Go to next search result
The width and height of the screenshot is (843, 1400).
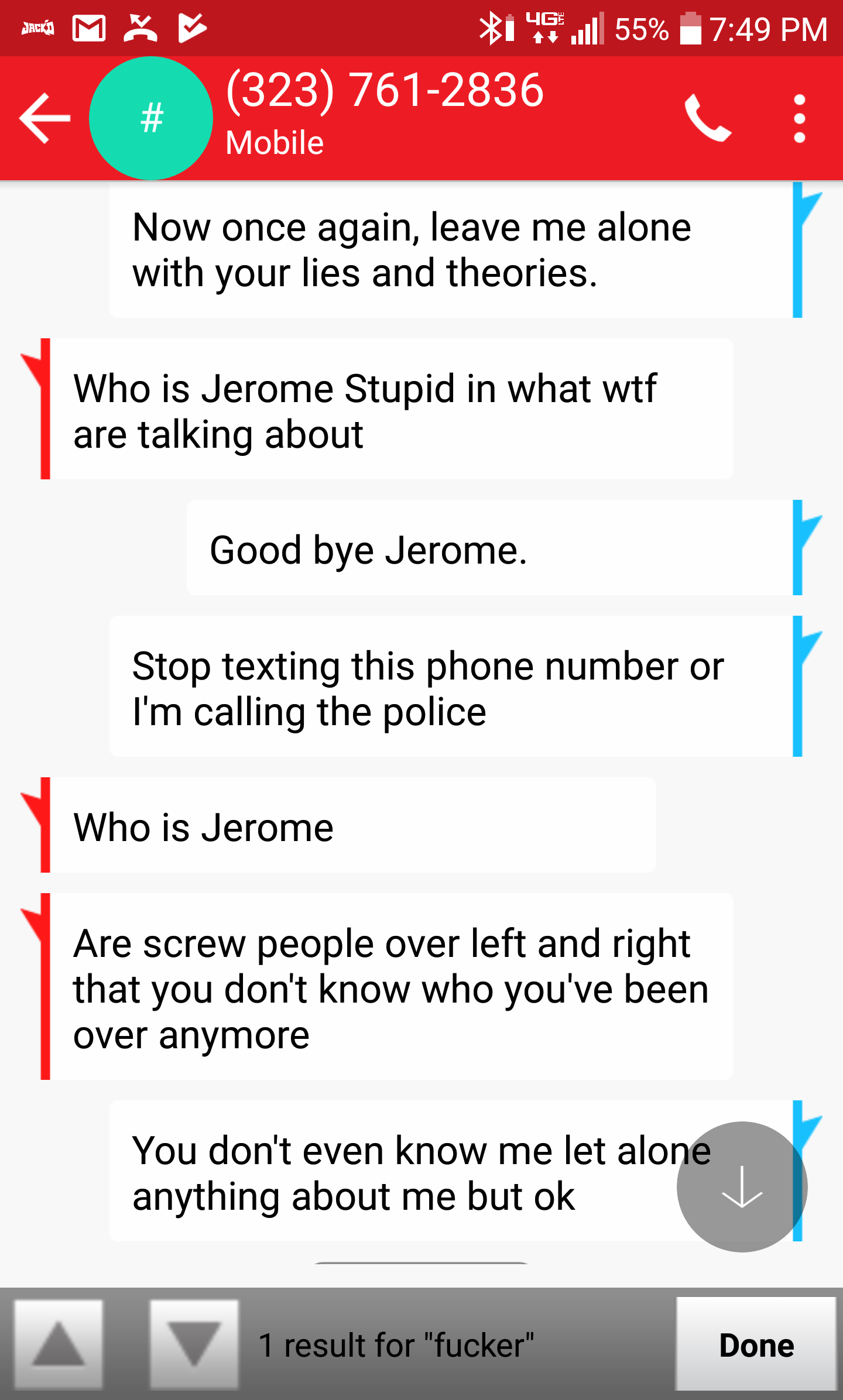194,1344
